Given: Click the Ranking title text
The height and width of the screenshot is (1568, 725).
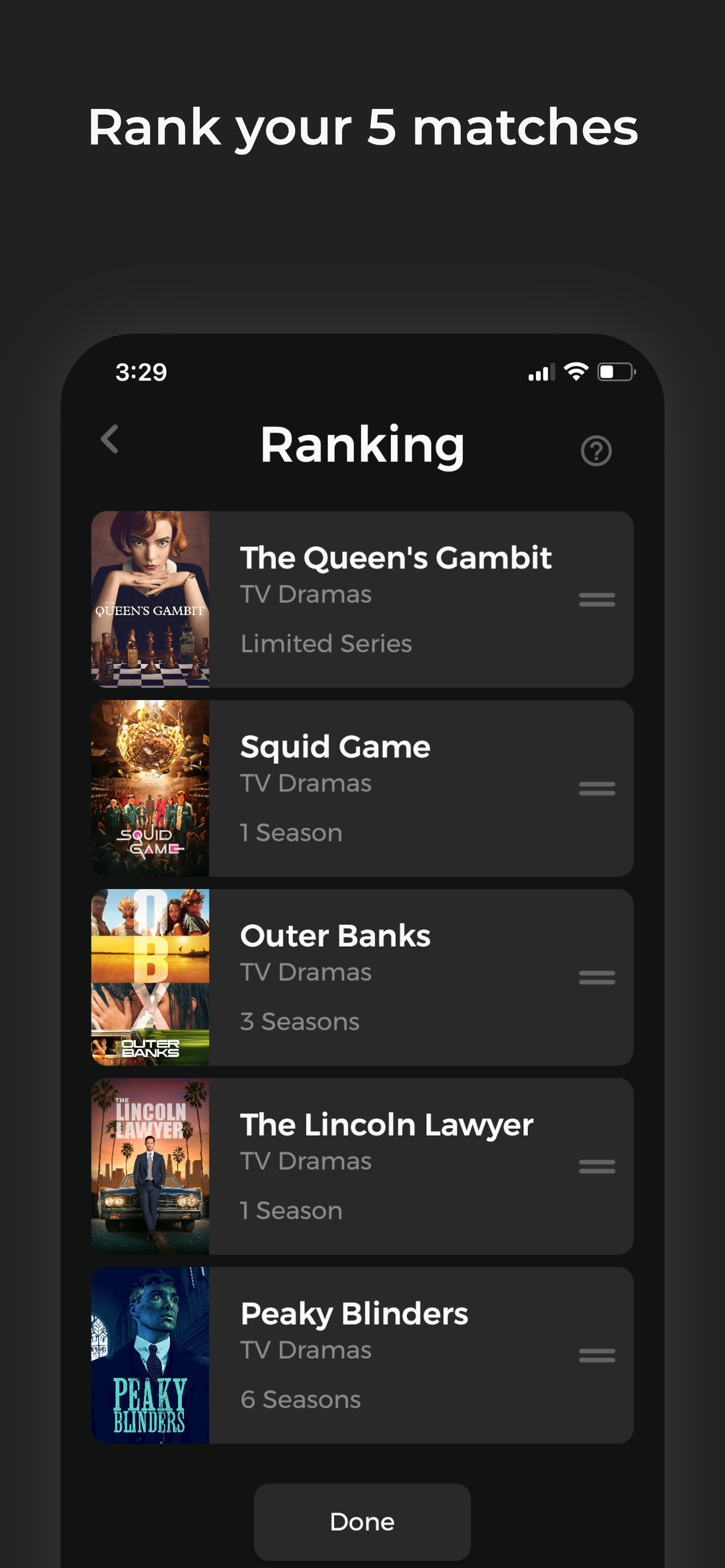Looking at the screenshot, I should (x=362, y=445).
